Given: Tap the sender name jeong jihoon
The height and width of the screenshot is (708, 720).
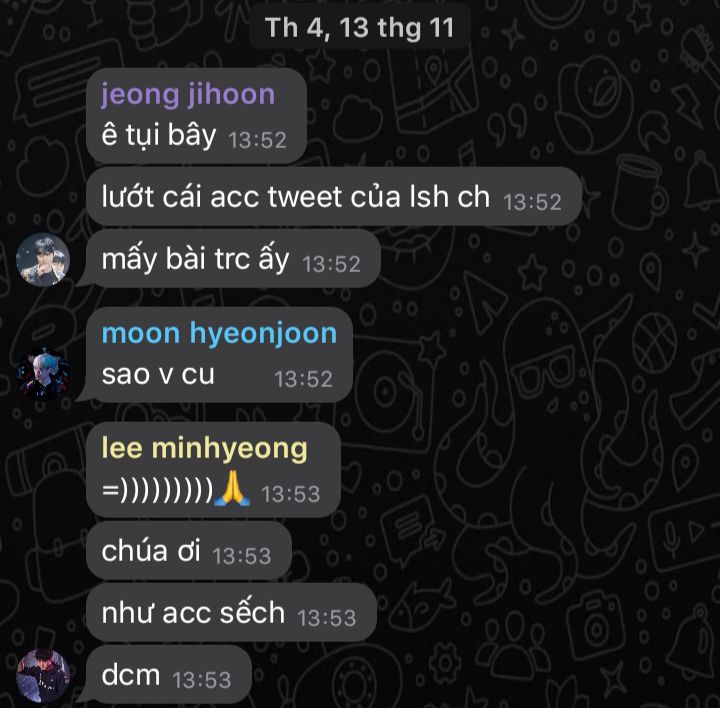Looking at the screenshot, I should pyautogui.click(x=188, y=94).
